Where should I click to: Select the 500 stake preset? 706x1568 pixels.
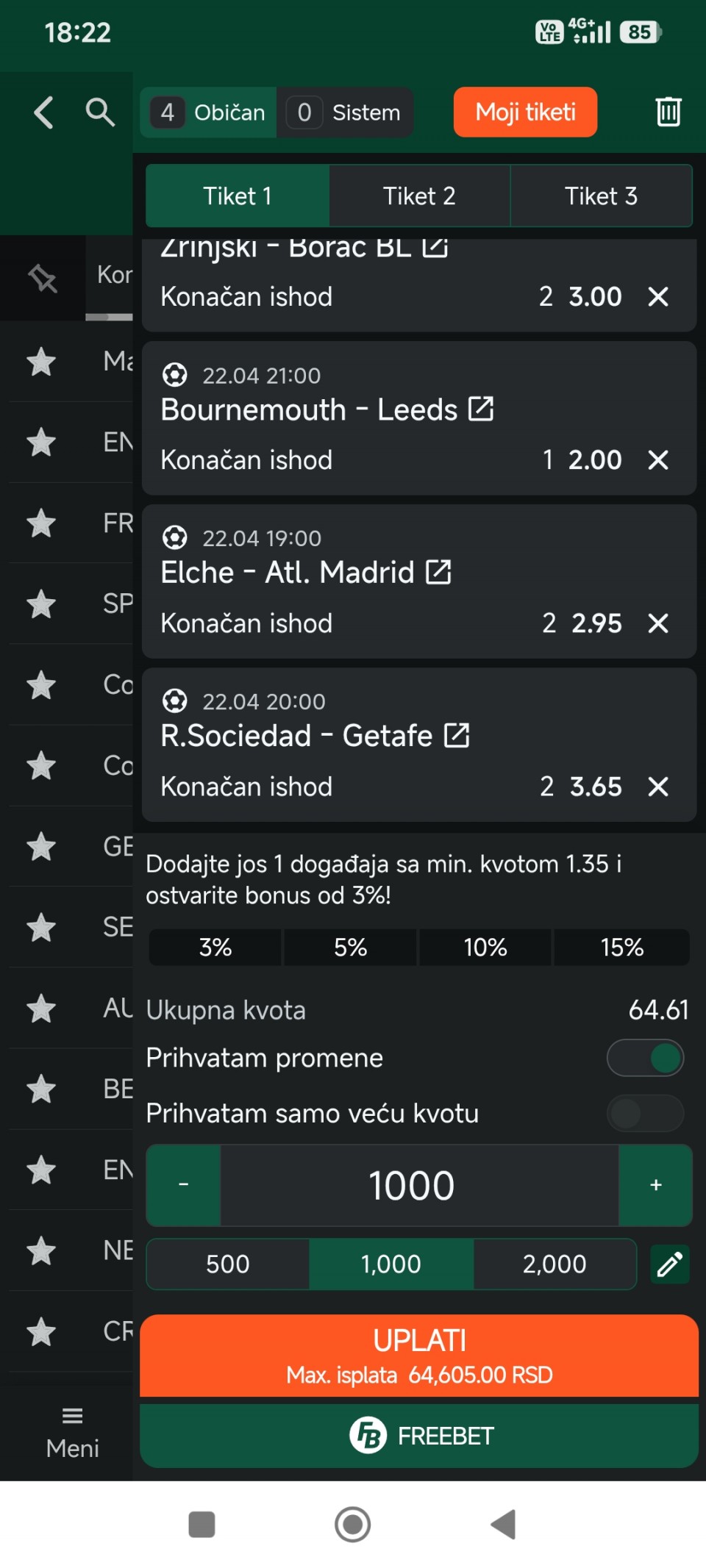pos(228,1264)
